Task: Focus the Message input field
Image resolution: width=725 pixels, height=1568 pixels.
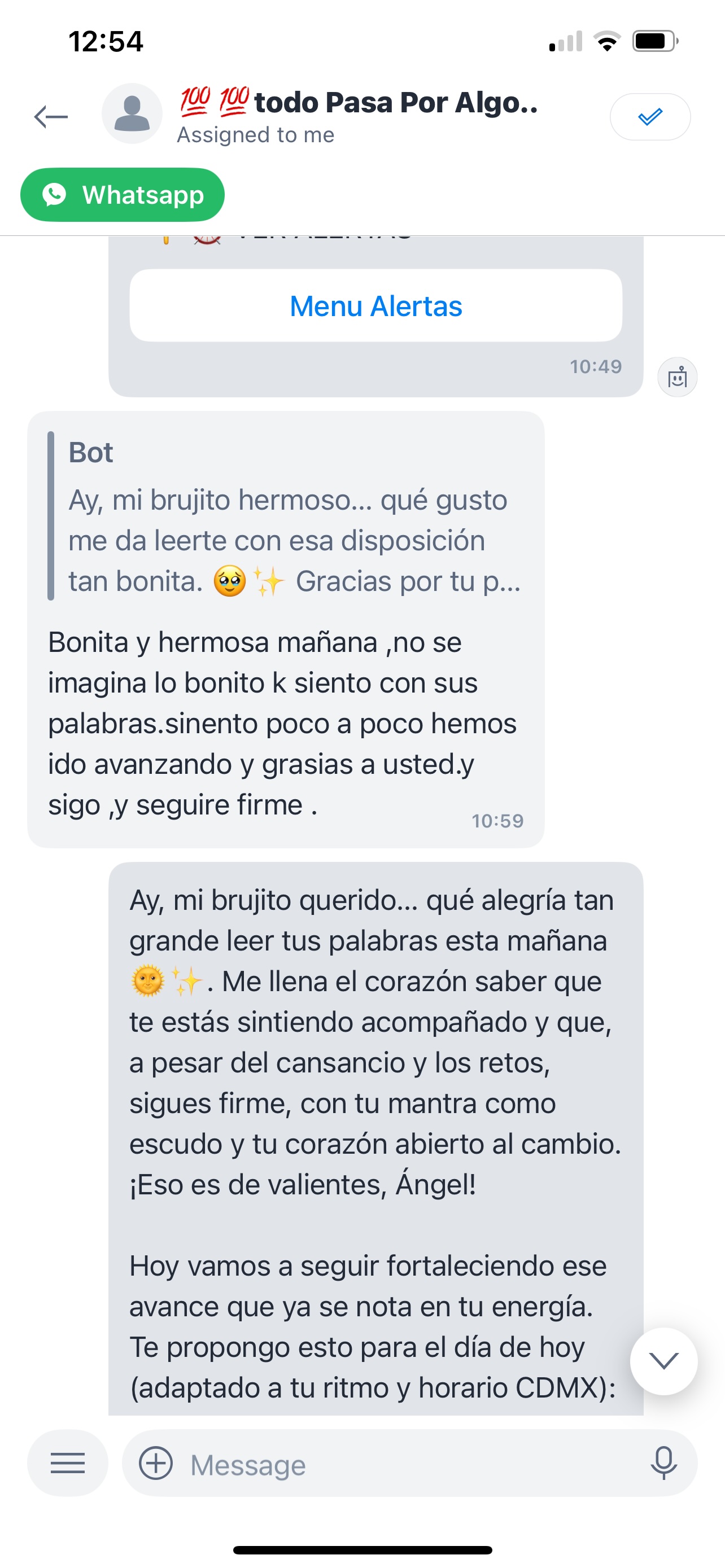Action: (402, 1465)
